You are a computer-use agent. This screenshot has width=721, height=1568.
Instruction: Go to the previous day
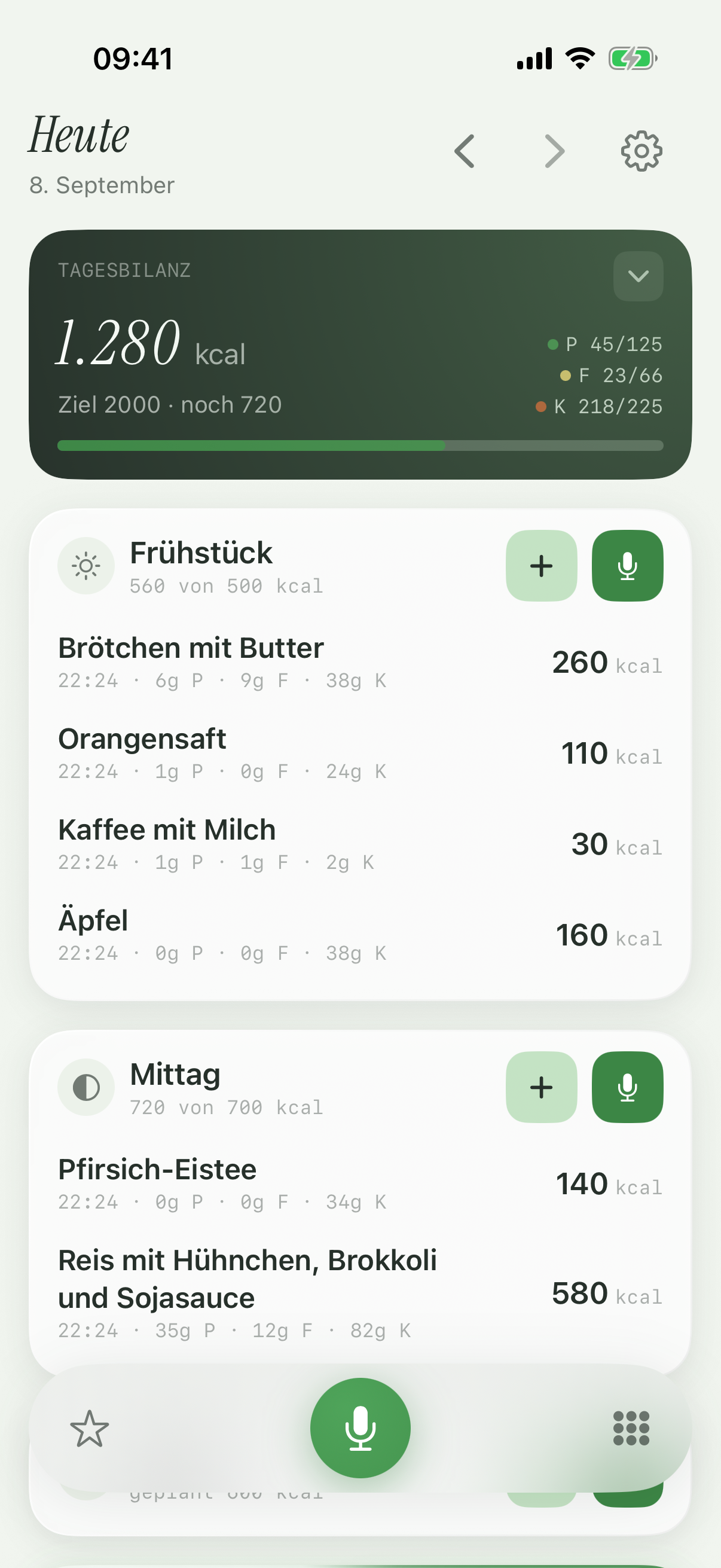(465, 151)
